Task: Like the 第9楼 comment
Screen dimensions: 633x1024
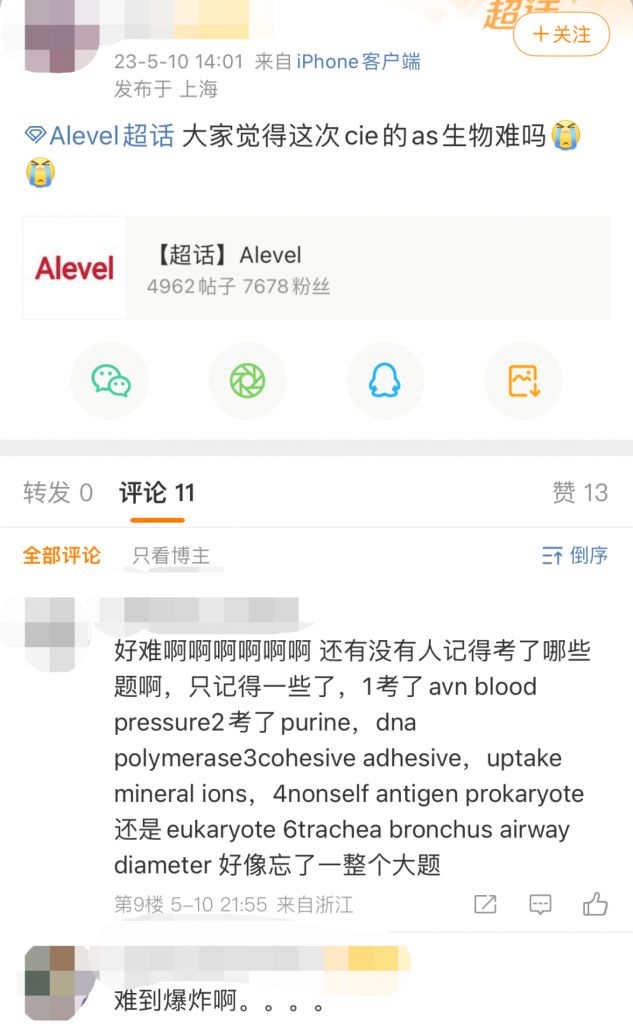Action: coord(596,905)
